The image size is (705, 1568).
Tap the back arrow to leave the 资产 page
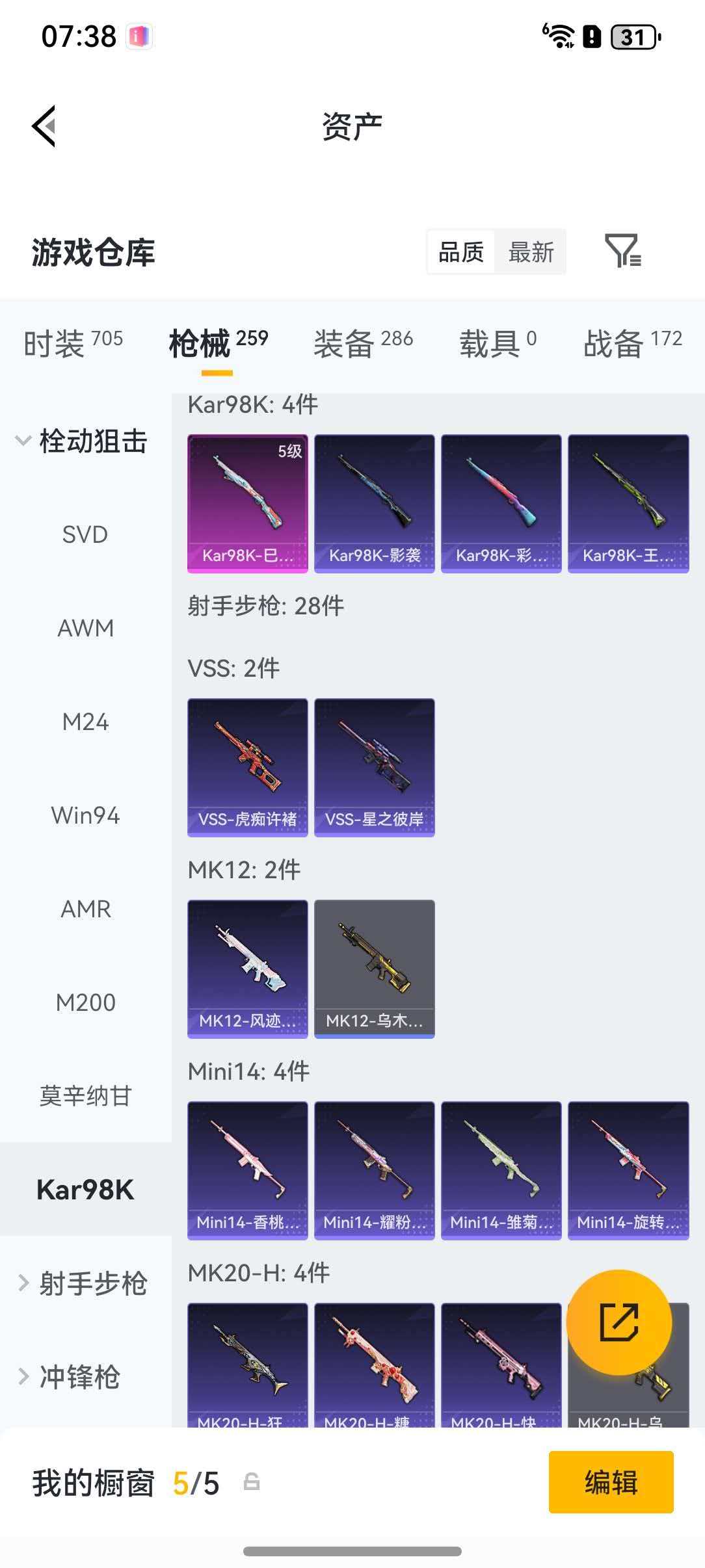tap(44, 125)
